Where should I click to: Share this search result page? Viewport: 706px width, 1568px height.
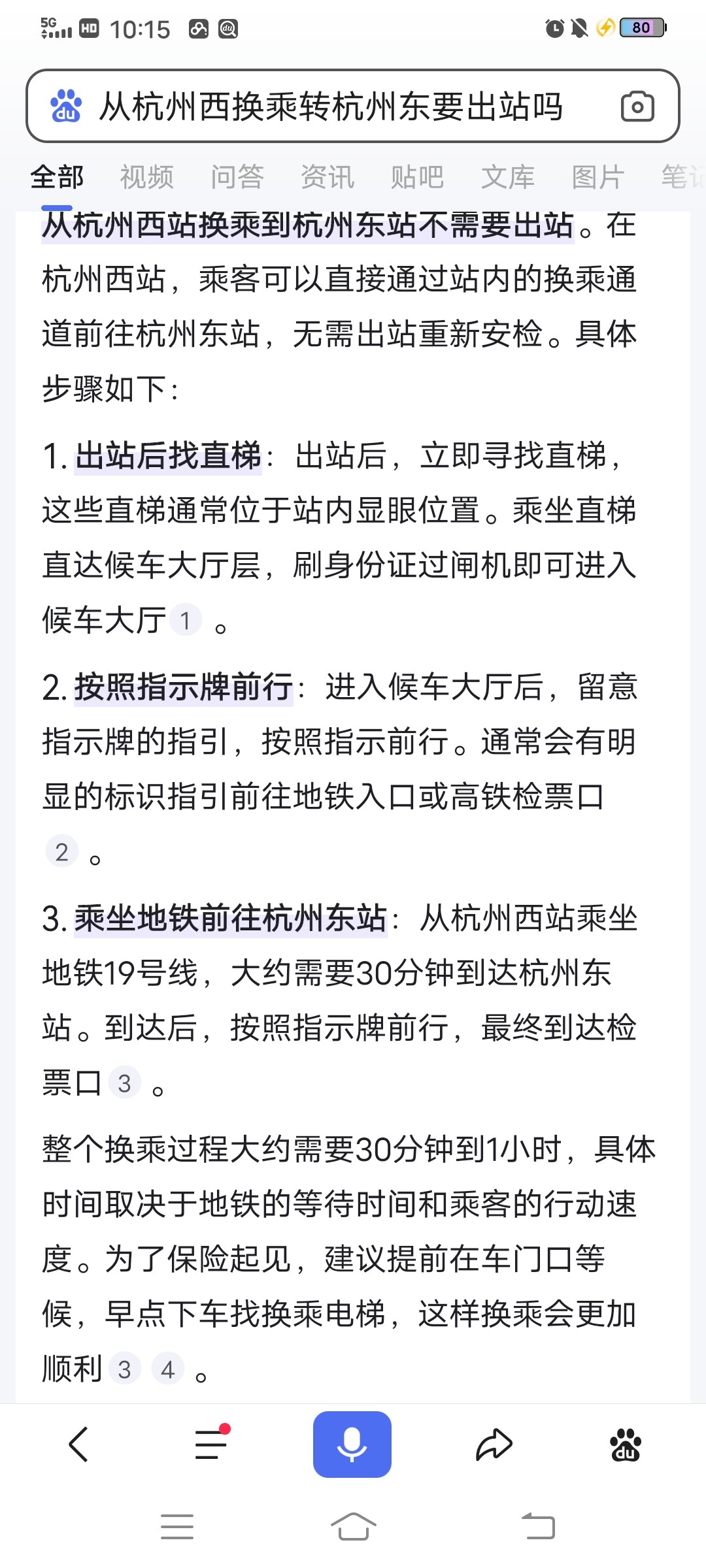click(494, 1444)
